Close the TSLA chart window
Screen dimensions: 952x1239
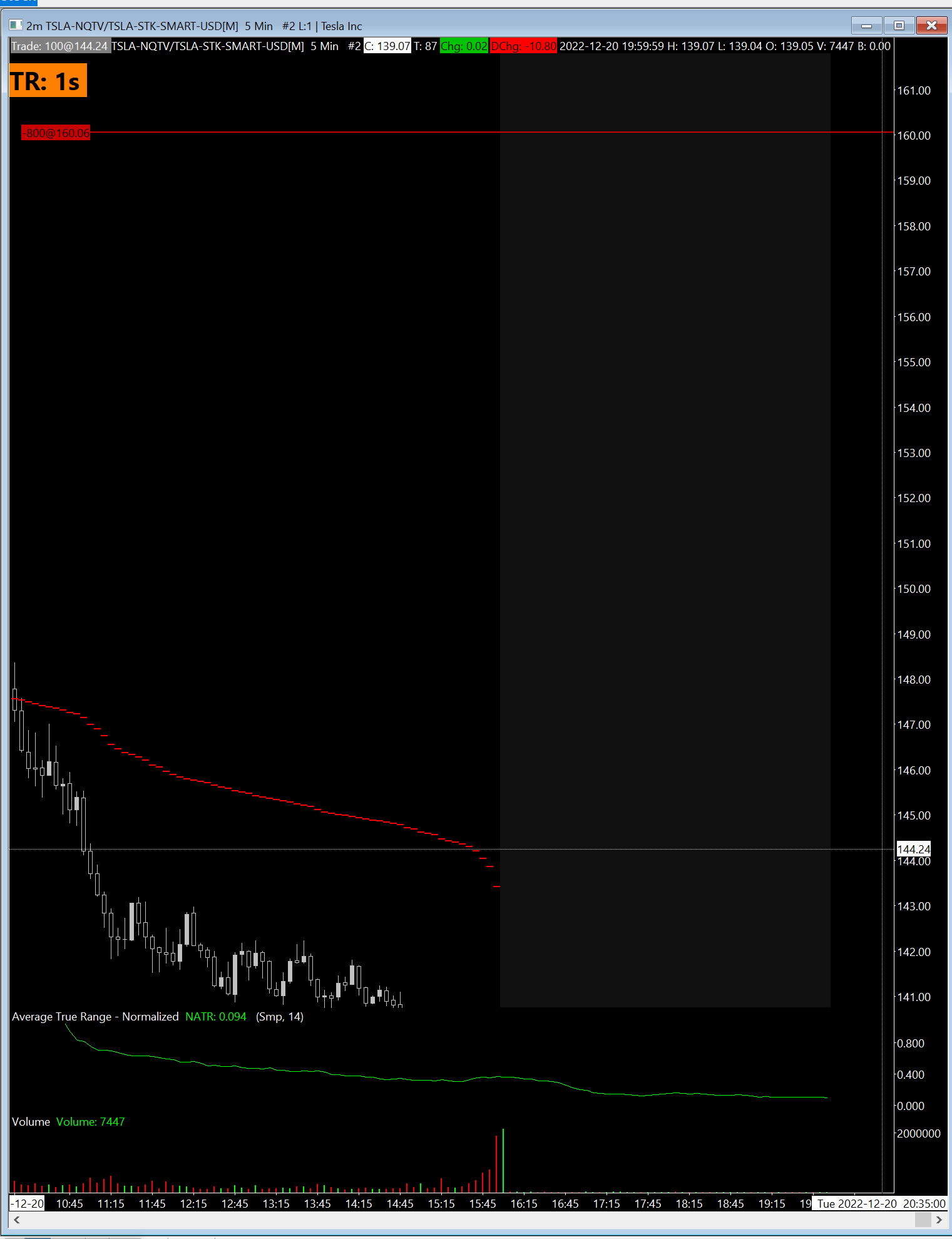click(931, 26)
